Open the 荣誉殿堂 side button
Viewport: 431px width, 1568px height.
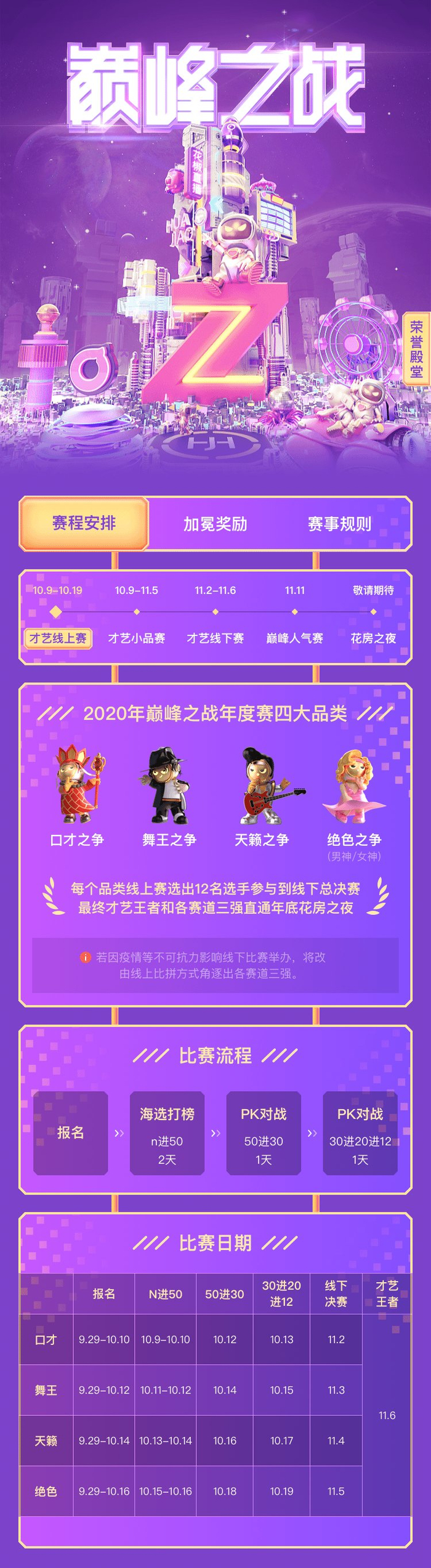coord(417,349)
